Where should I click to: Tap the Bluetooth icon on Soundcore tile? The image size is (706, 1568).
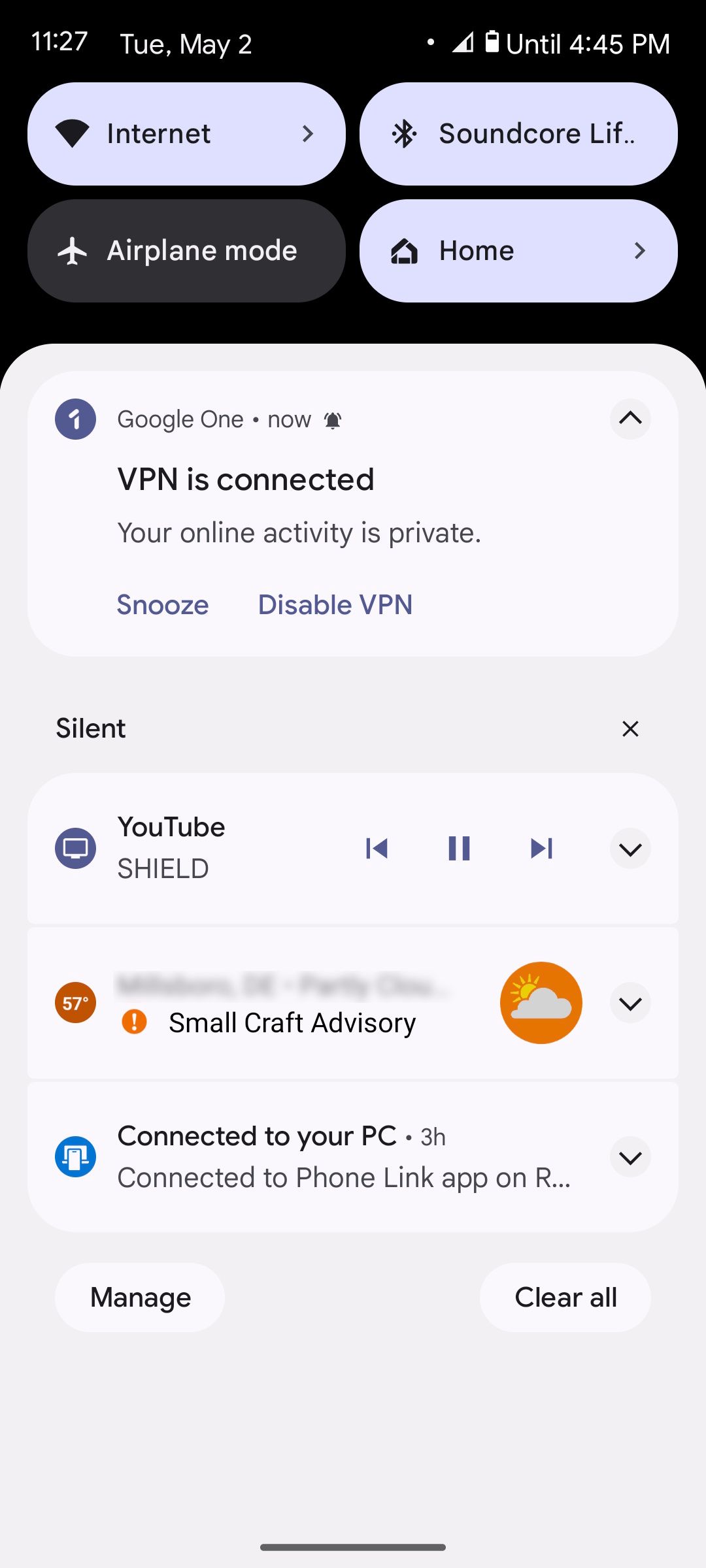[405, 133]
